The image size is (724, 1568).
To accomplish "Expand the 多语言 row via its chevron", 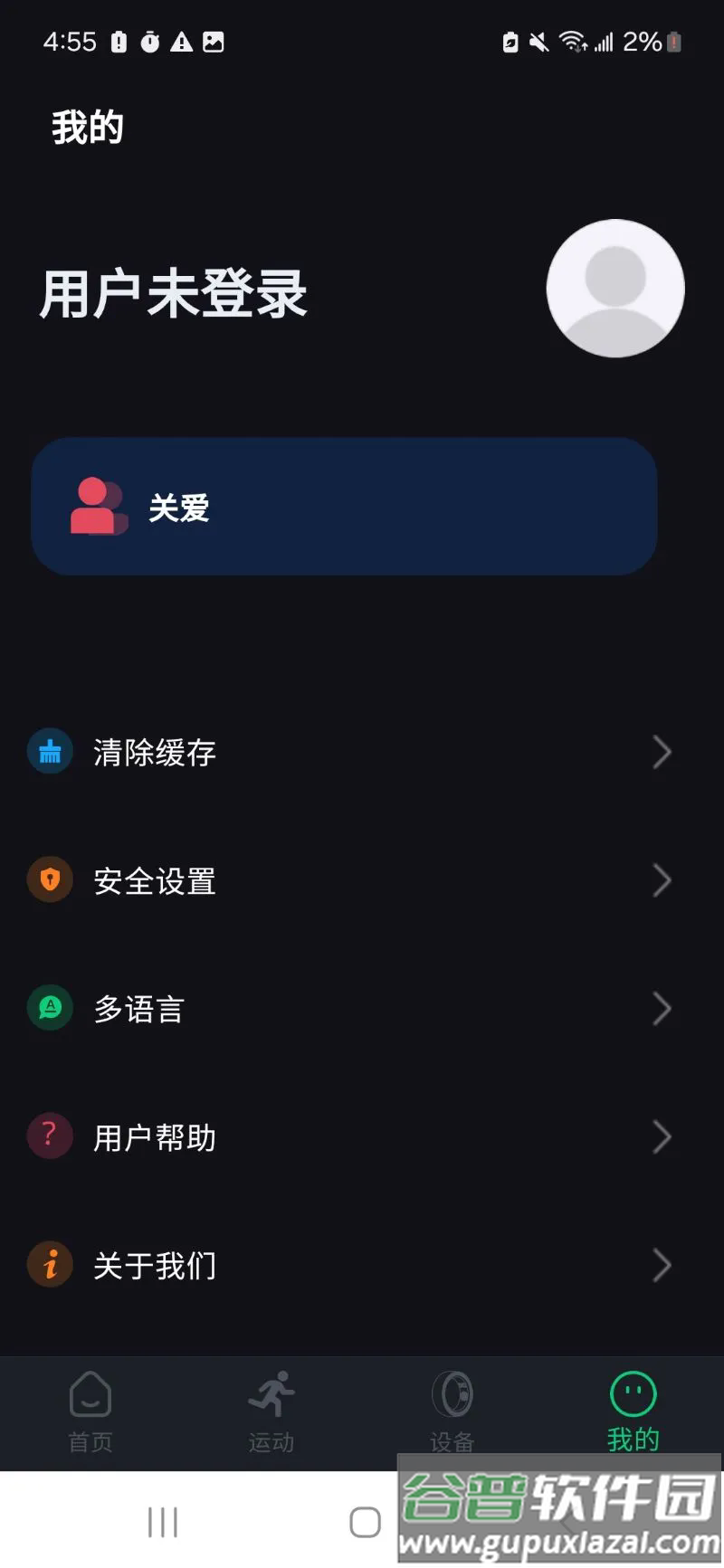I will [x=662, y=1009].
